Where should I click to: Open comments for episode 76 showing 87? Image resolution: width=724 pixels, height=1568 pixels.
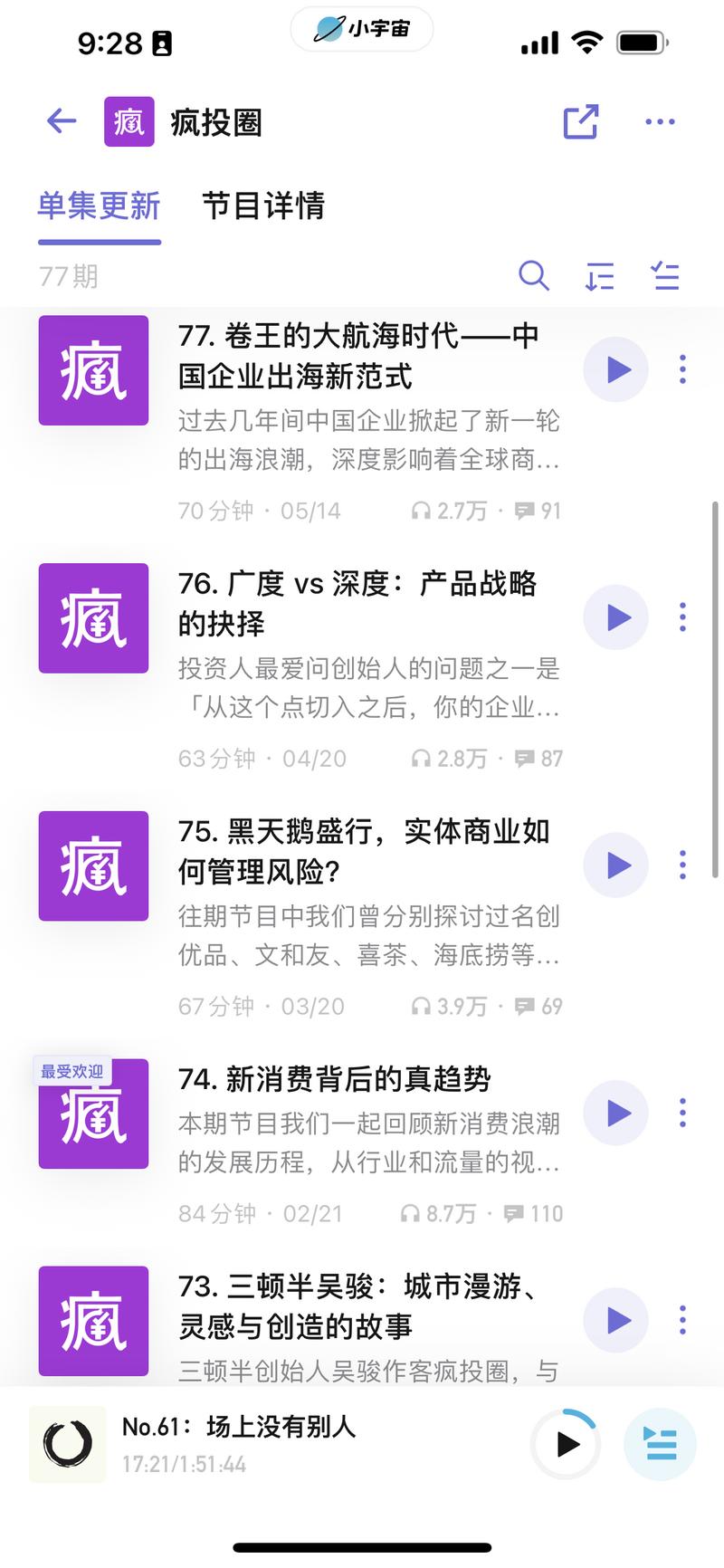point(538,759)
